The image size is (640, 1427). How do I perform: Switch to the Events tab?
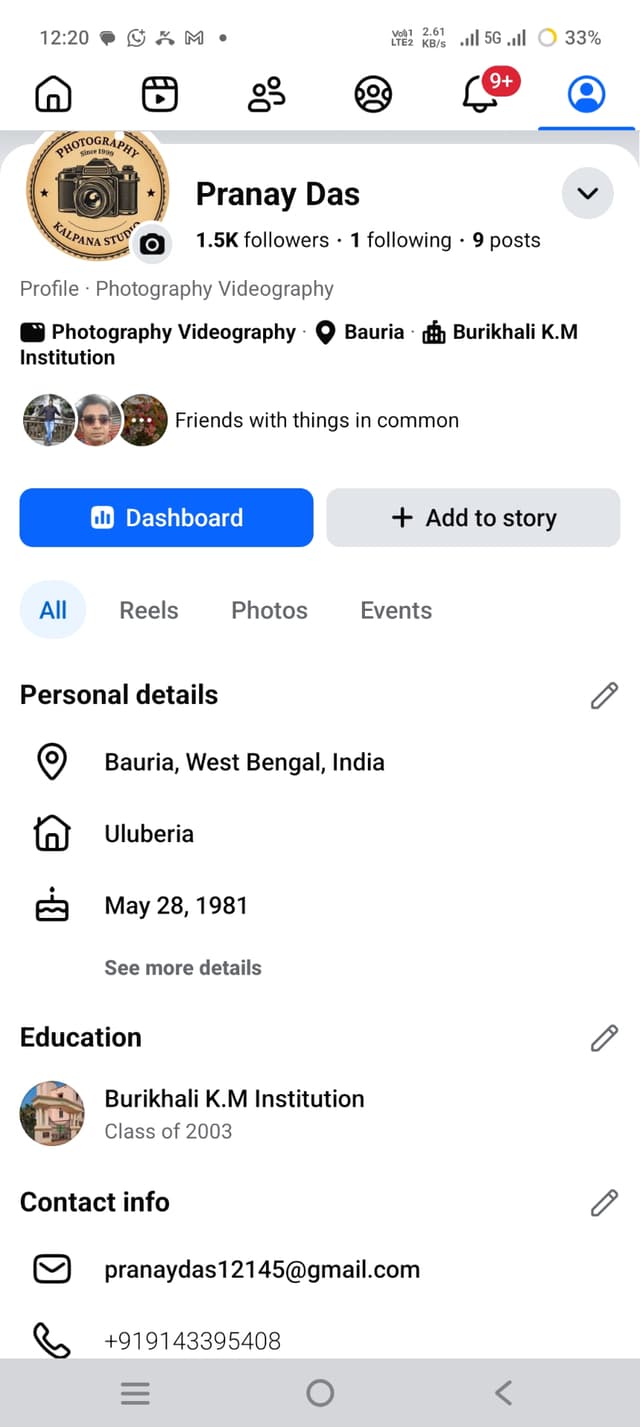(396, 610)
